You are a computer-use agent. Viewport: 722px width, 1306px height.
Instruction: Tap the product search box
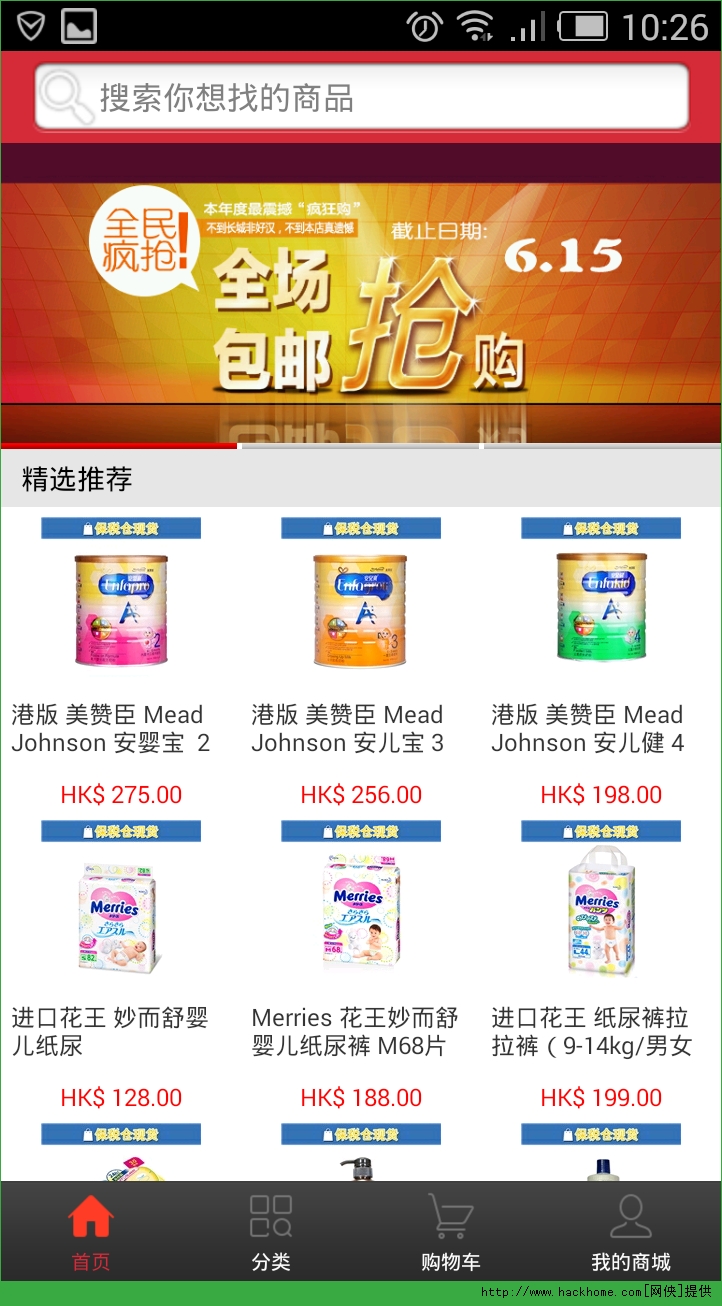(x=360, y=98)
